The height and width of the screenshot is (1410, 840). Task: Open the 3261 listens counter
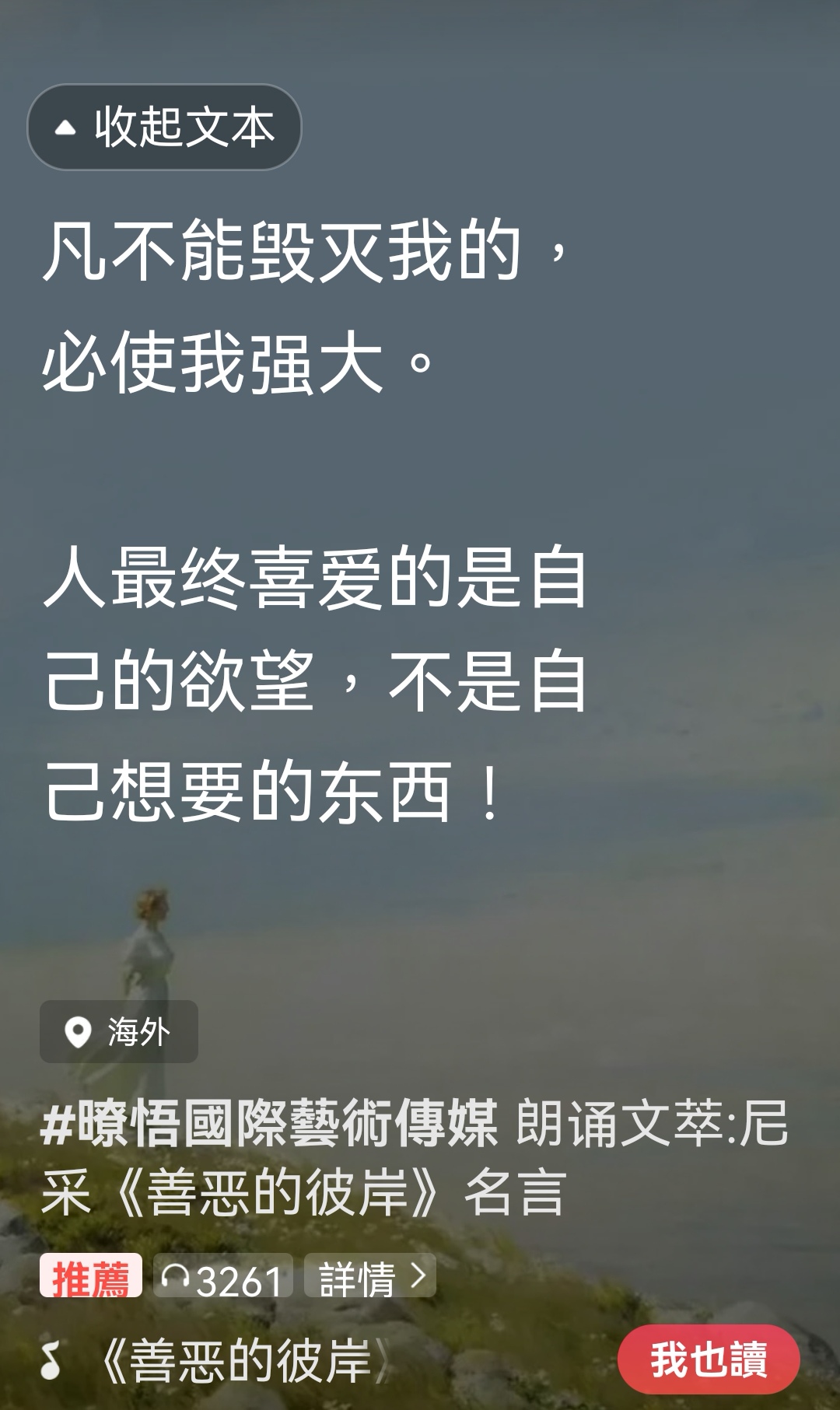click(x=223, y=1276)
